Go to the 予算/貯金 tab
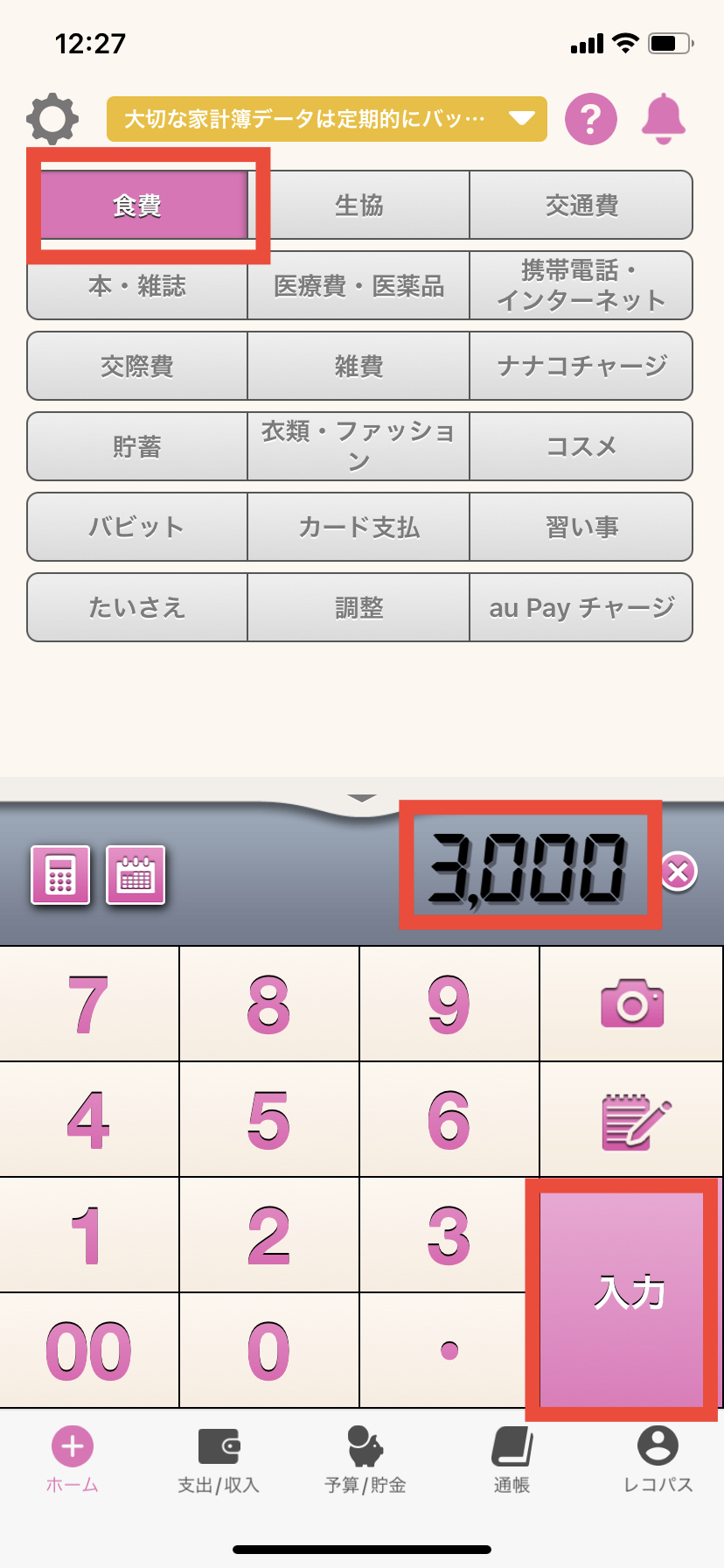Viewport: 724px width, 1568px height. (365, 1460)
